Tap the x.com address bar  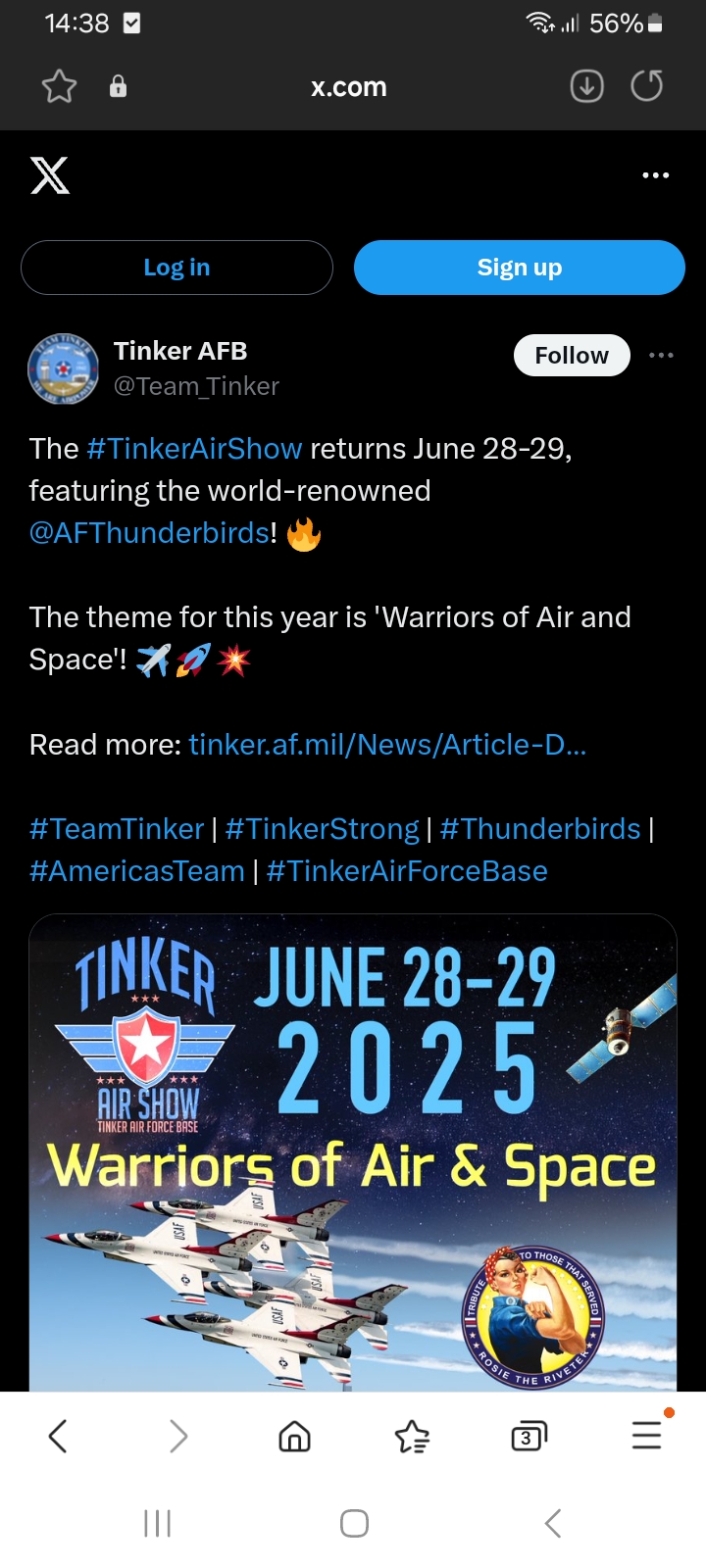click(349, 87)
